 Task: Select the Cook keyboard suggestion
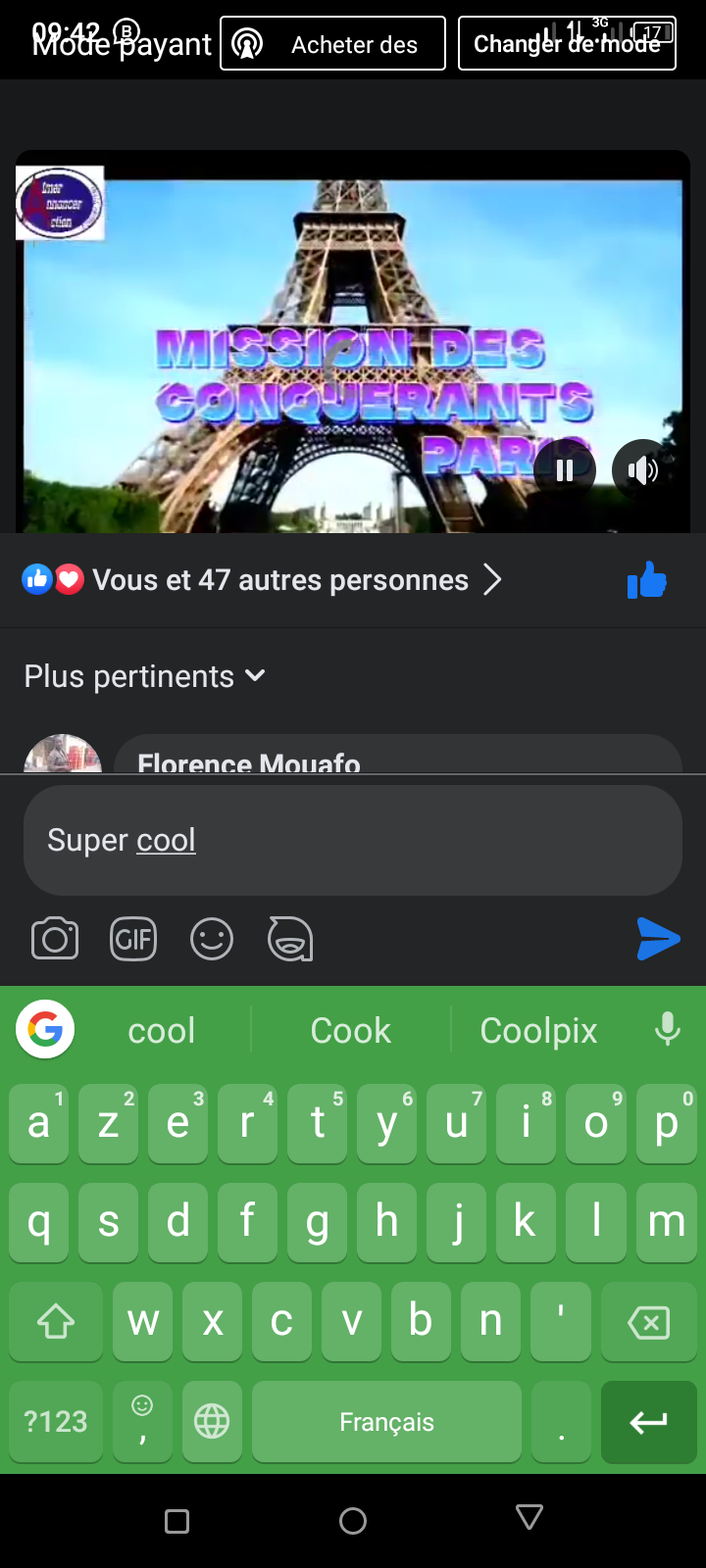click(x=350, y=1031)
